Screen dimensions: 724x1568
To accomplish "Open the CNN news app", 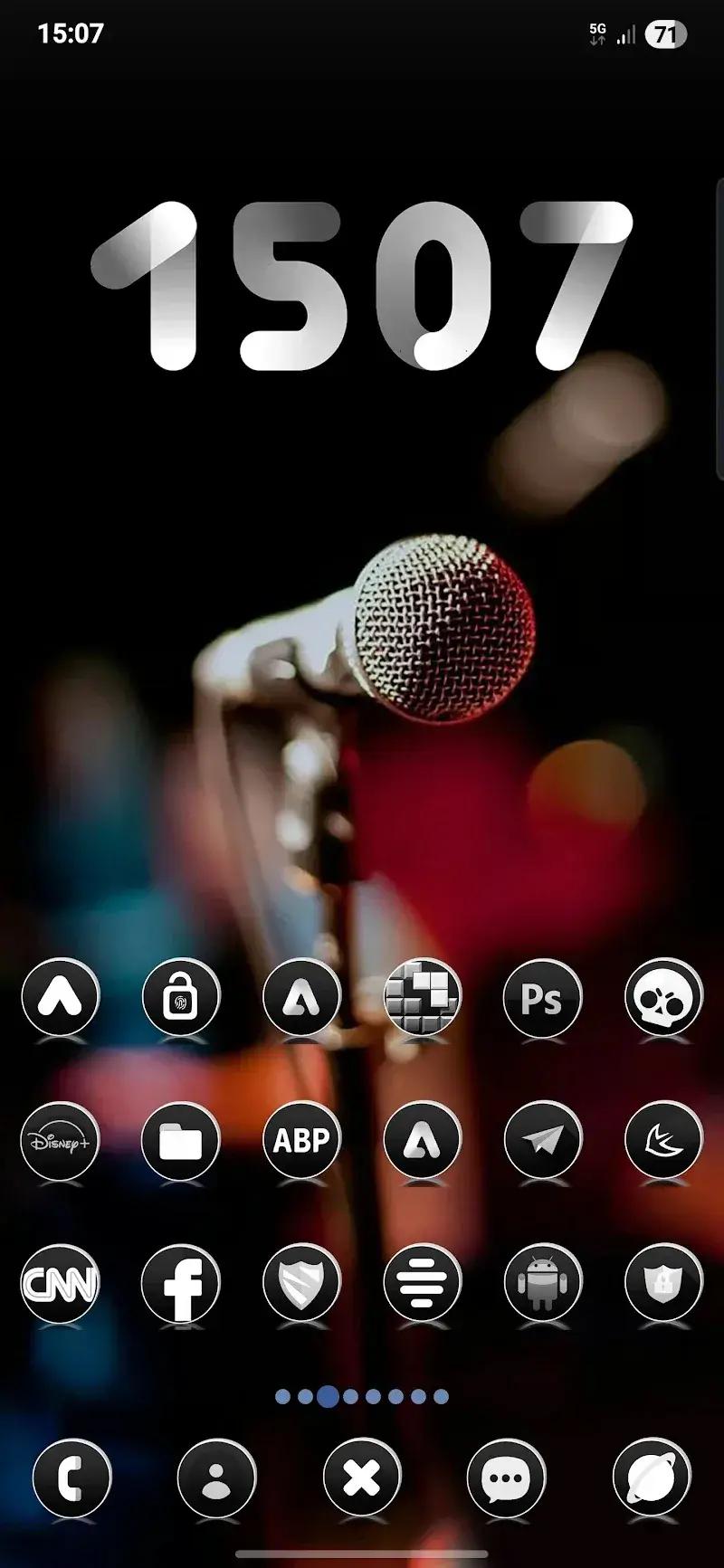I will [x=59, y=1285].
